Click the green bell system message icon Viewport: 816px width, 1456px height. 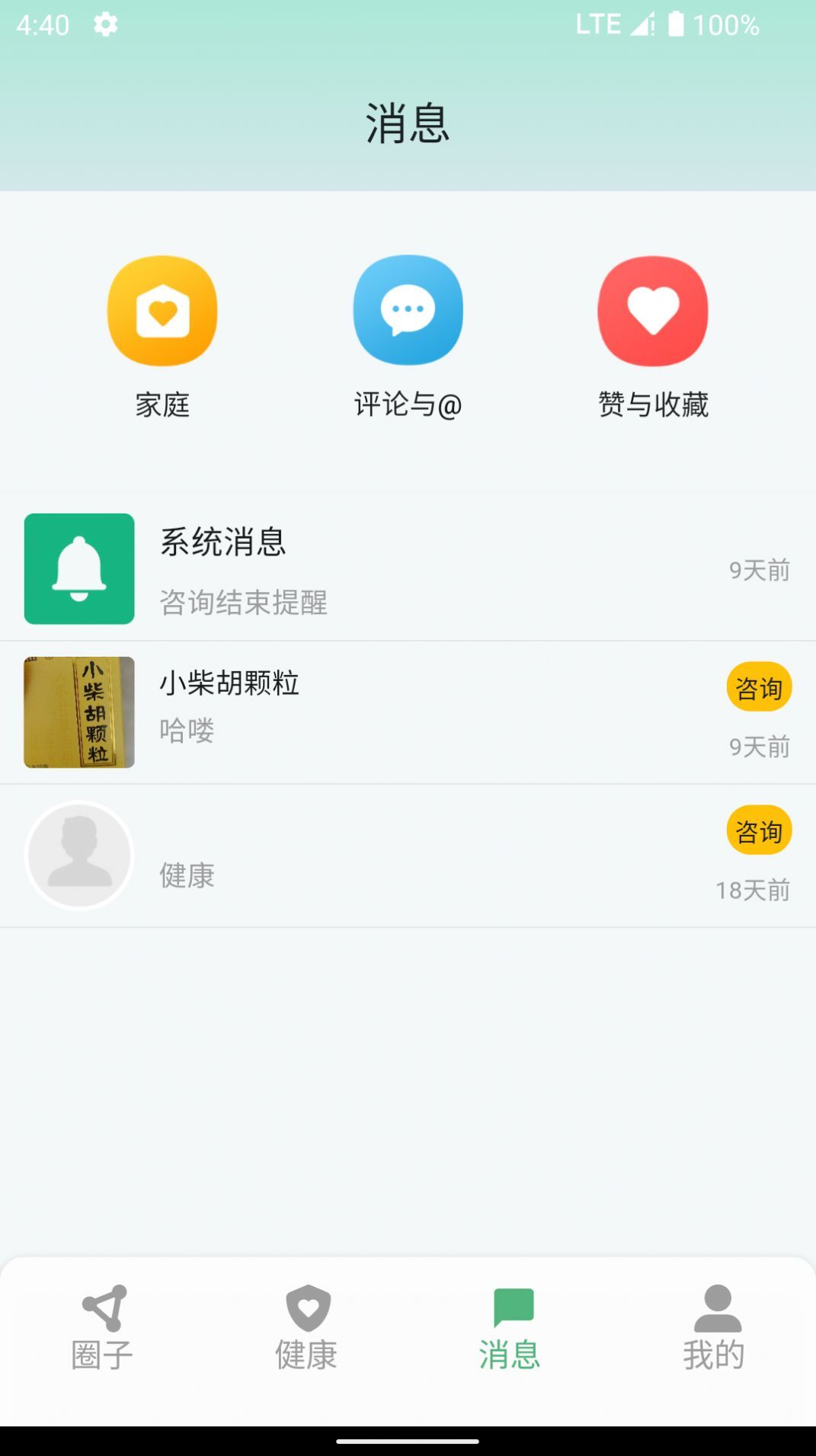coord(79,569)
